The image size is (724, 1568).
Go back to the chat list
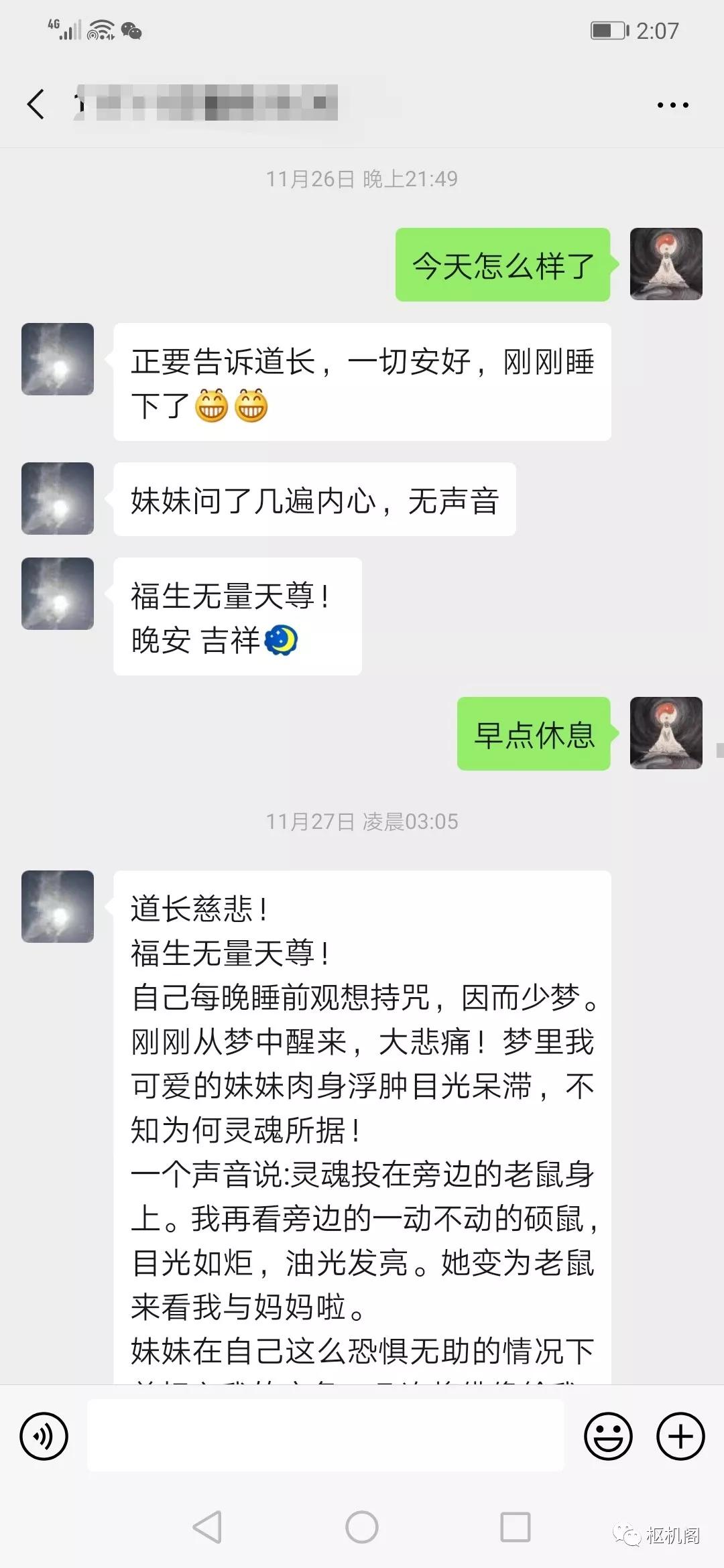(x=36, y=105)
